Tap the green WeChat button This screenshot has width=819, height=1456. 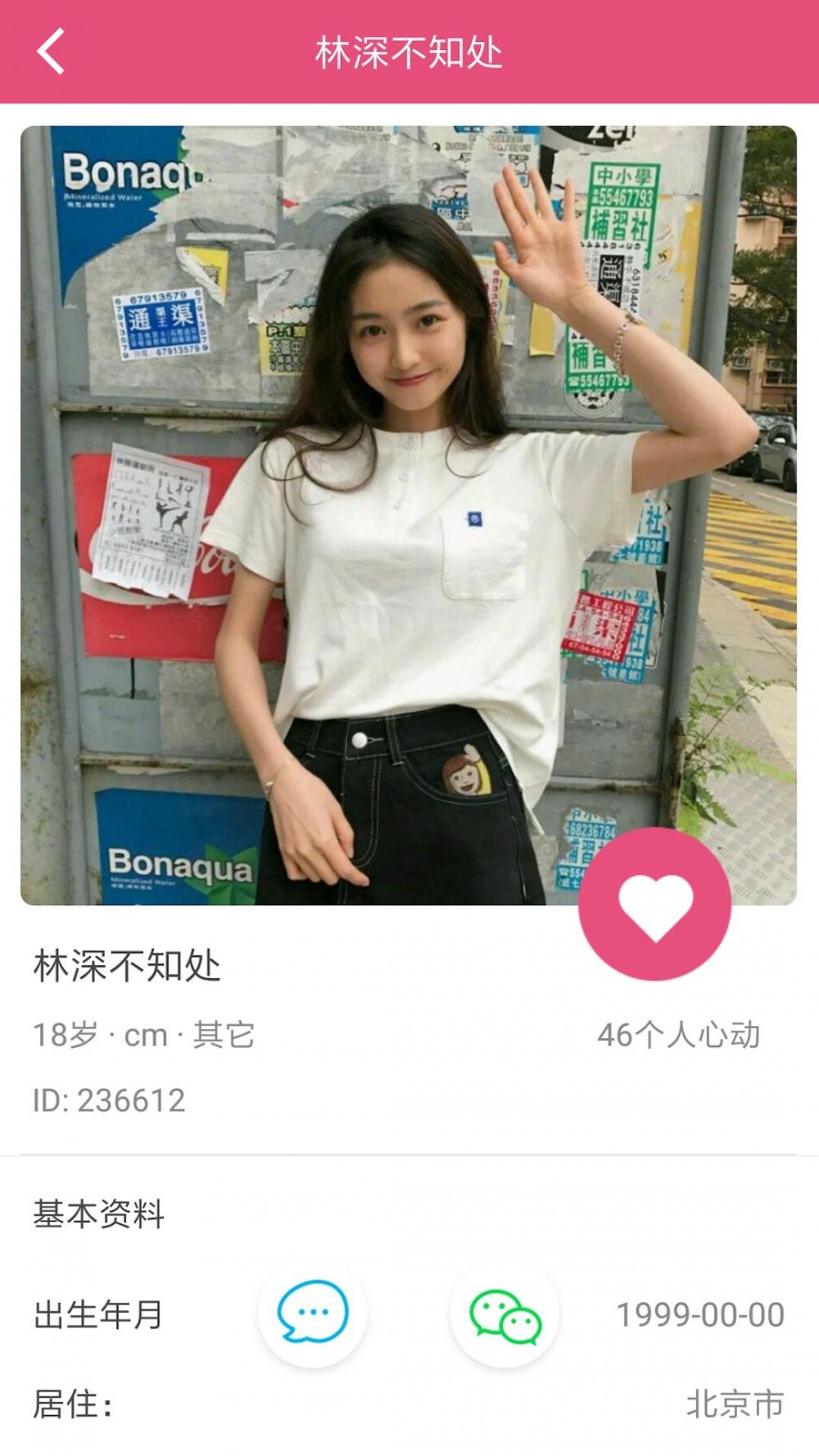[505, 1313]
